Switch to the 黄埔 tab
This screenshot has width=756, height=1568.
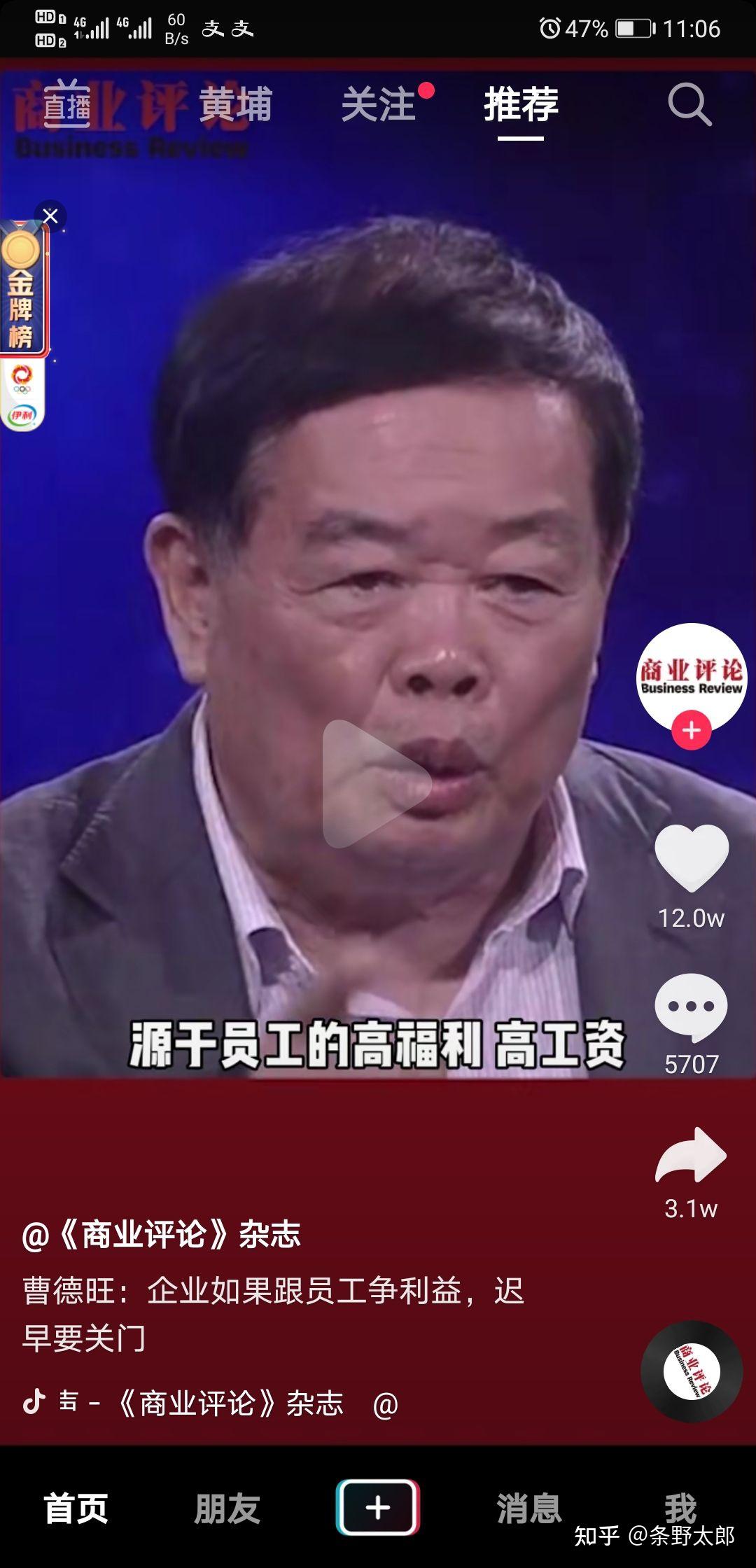(235, 105)
